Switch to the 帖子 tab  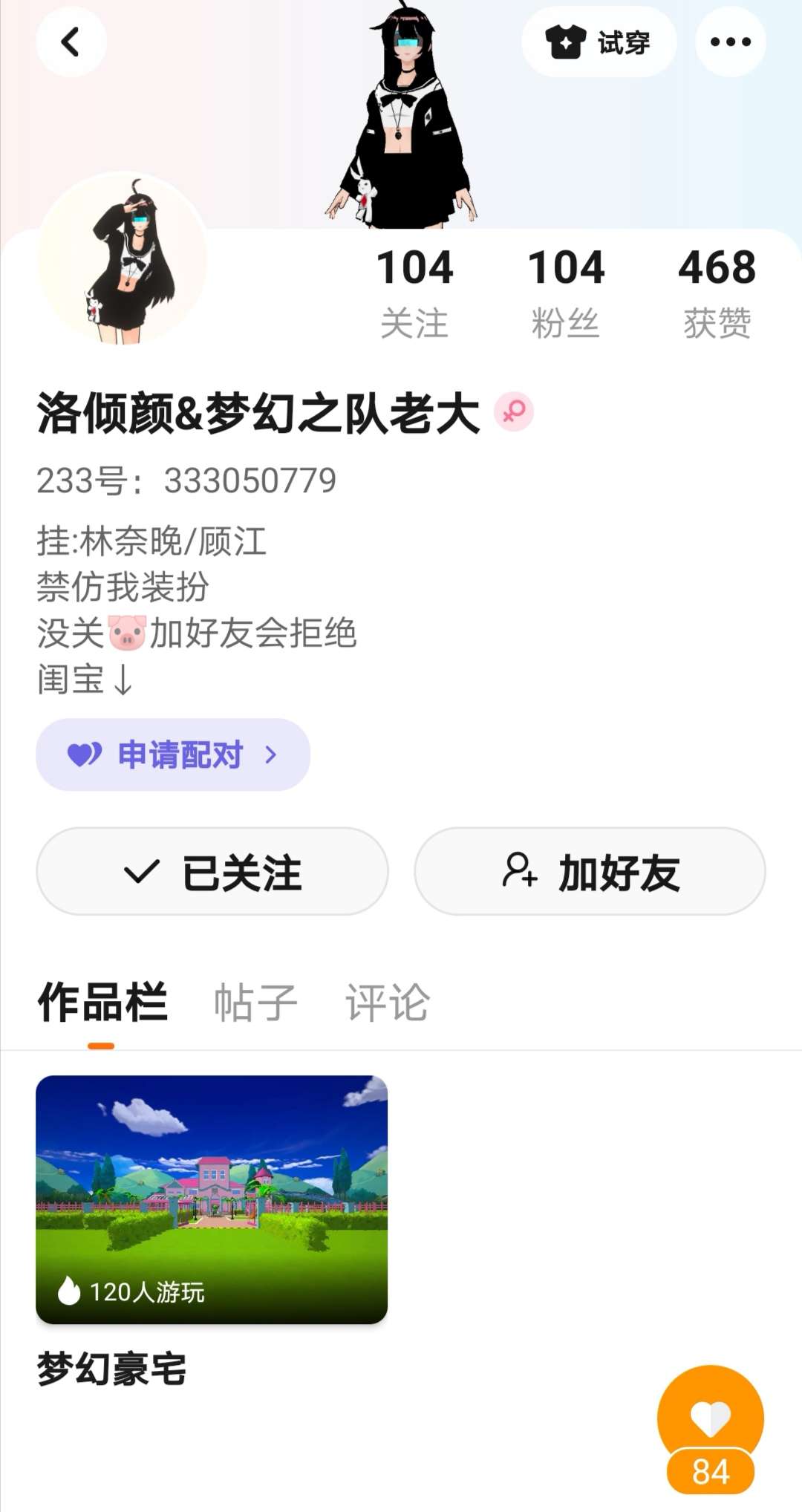[255, 1003]
